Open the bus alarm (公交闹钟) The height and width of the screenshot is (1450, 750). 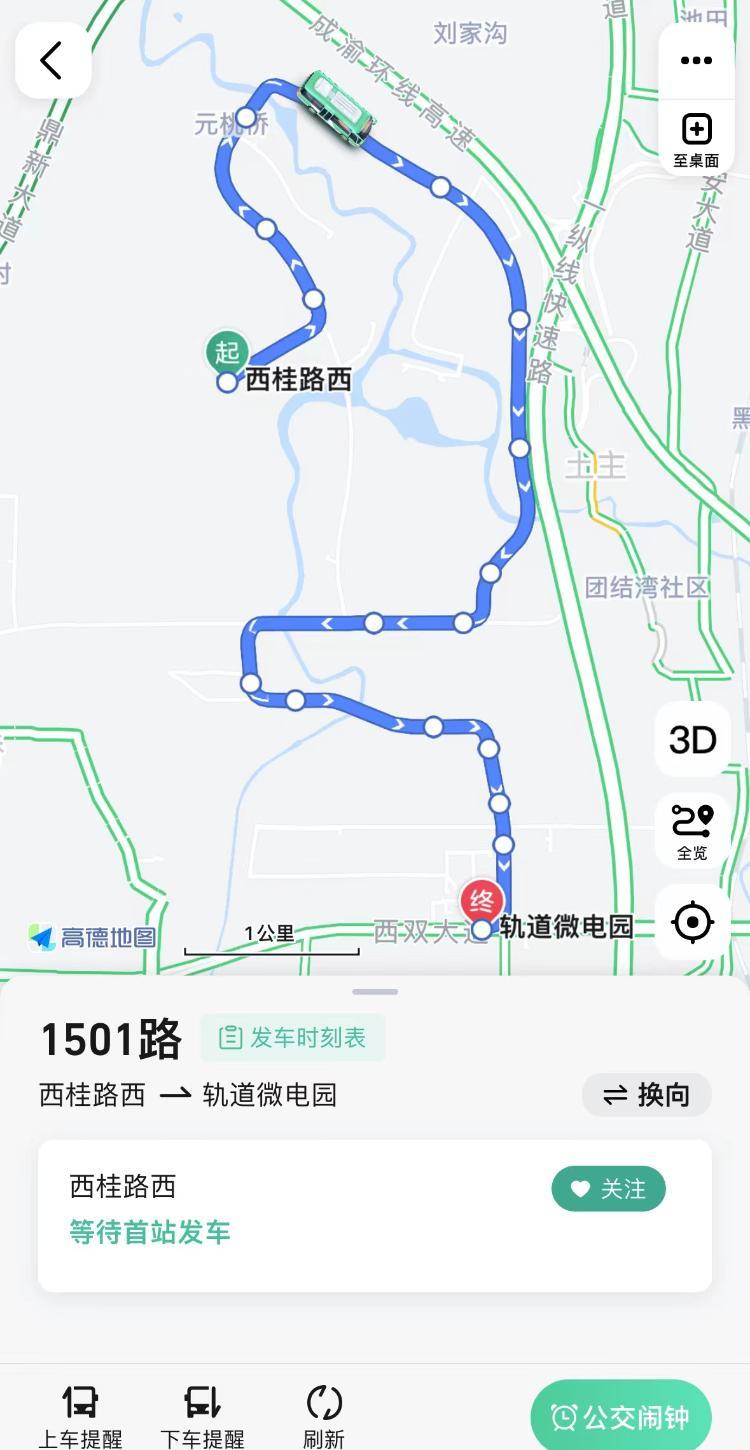621,1416
